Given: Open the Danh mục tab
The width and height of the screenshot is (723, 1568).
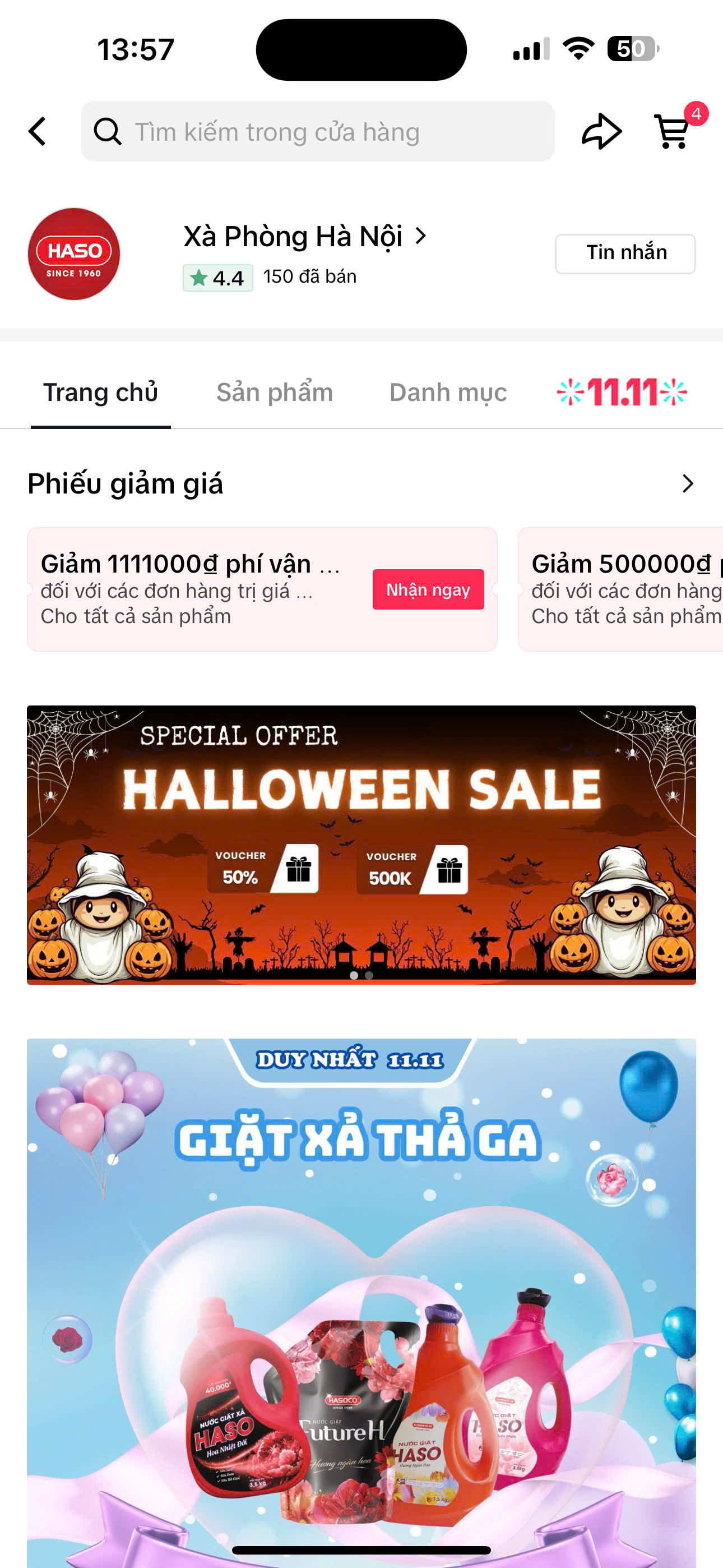Looking at the screenshot, I should pyautogui.click(x=448, y=393).
